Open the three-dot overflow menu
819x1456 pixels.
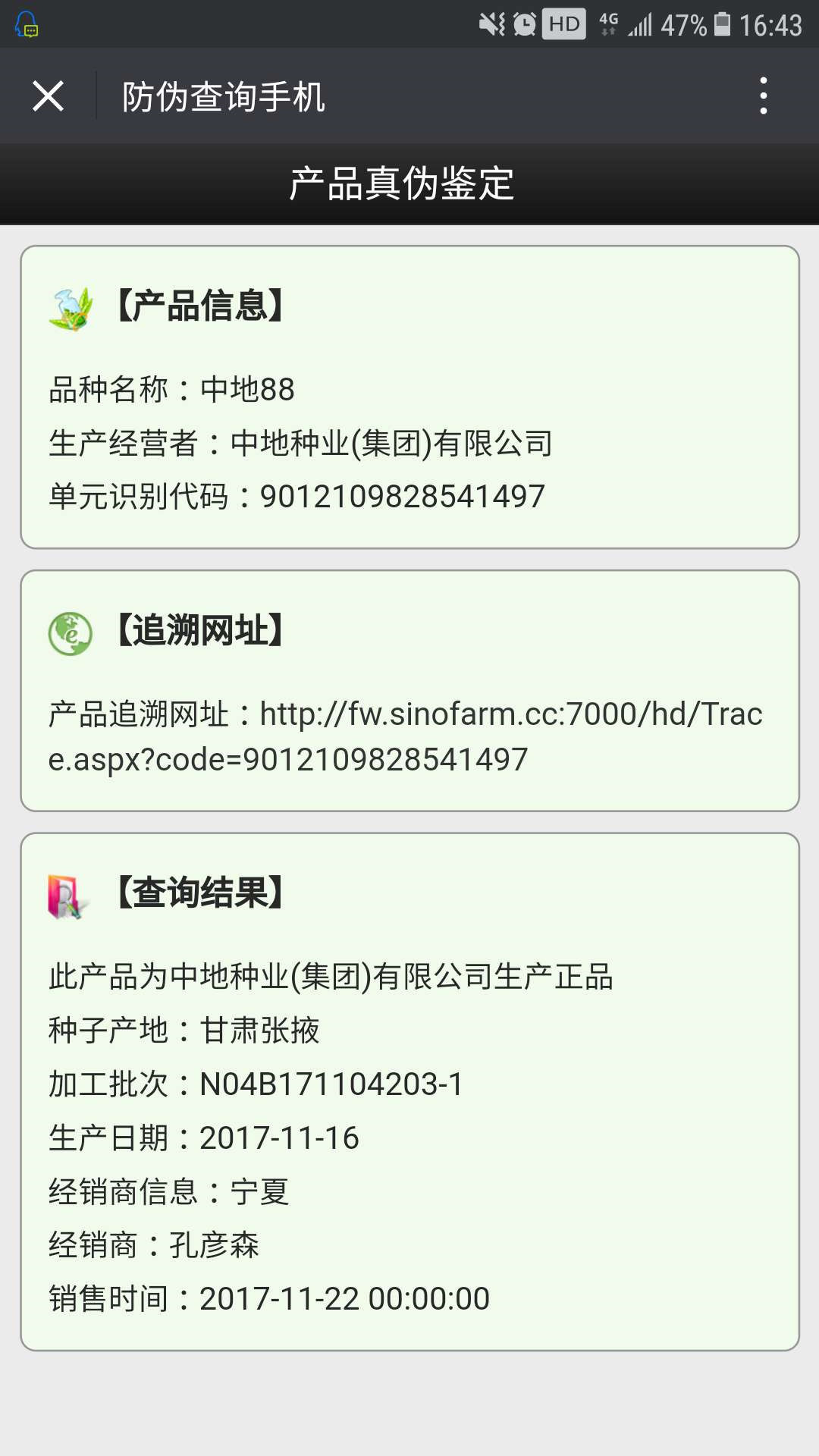click(x=764, y=96)
